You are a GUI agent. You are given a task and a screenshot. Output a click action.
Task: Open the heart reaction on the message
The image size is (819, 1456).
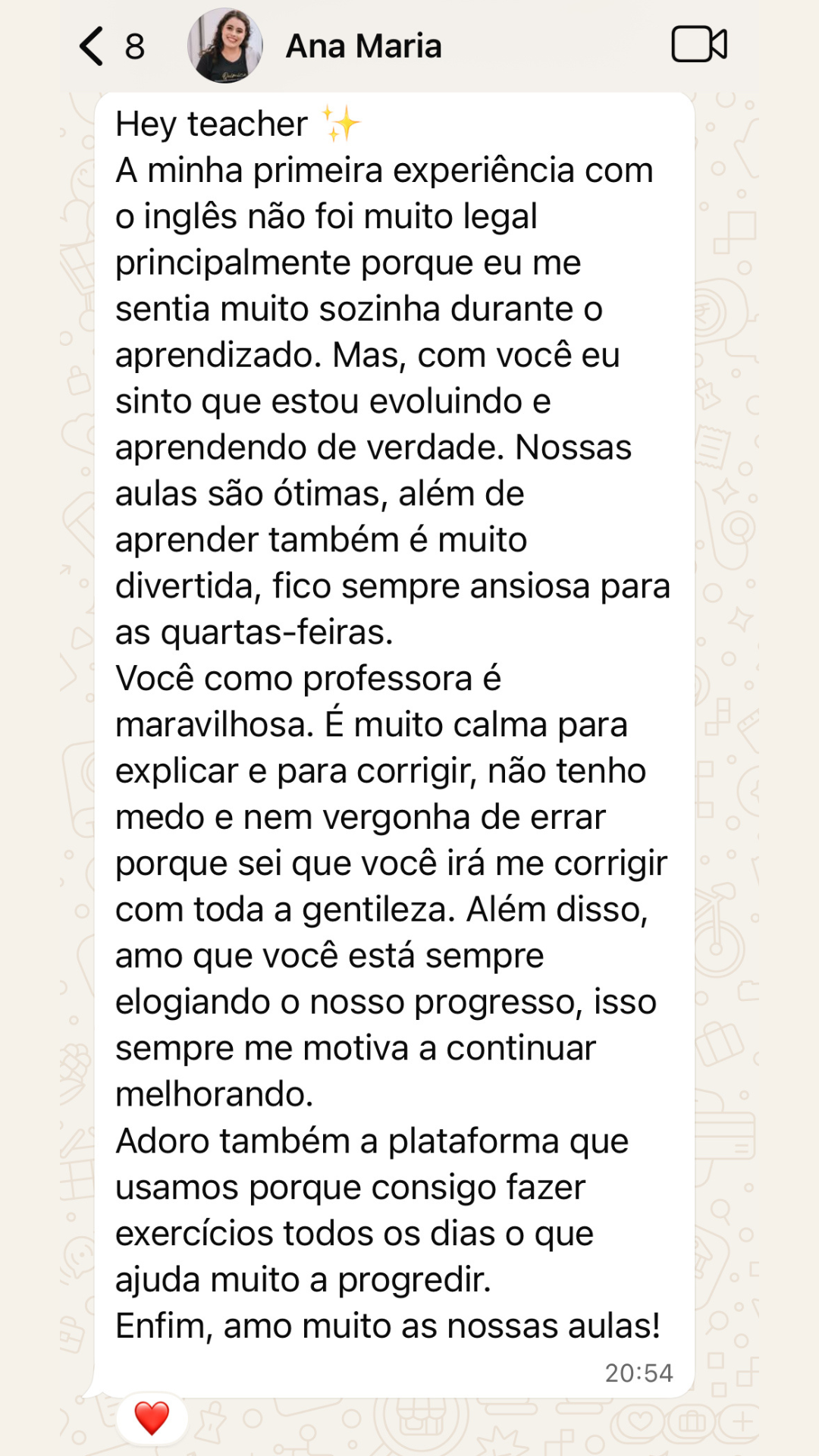point(152,1417)
